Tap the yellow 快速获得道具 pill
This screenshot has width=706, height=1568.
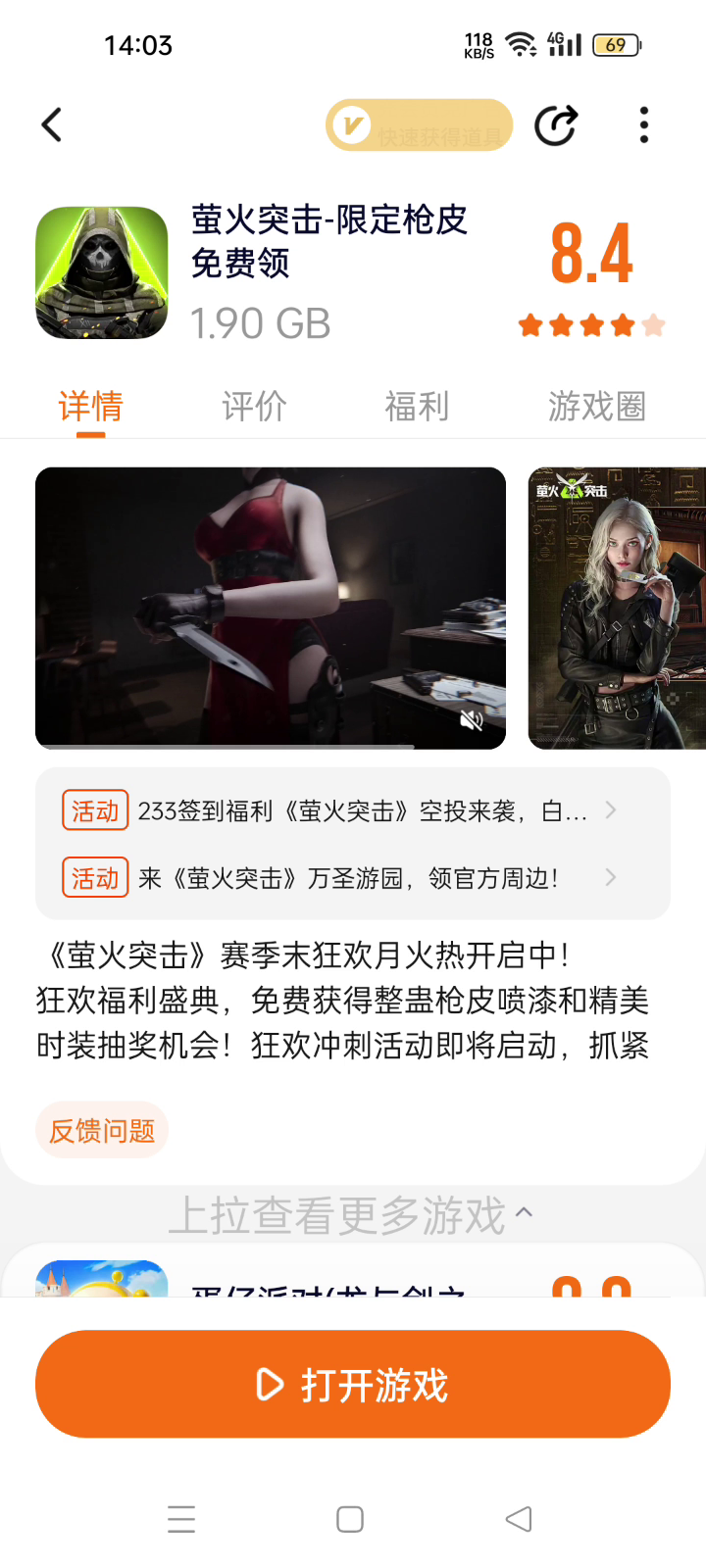point(420,125)
